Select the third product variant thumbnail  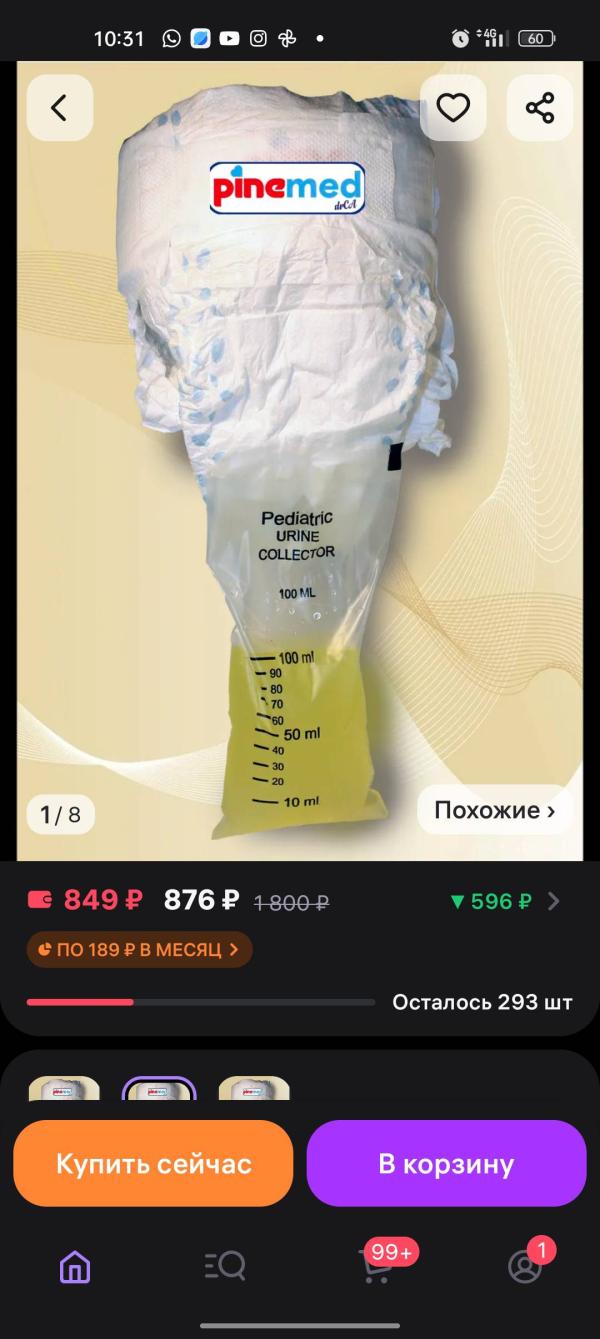(254, 1088)
